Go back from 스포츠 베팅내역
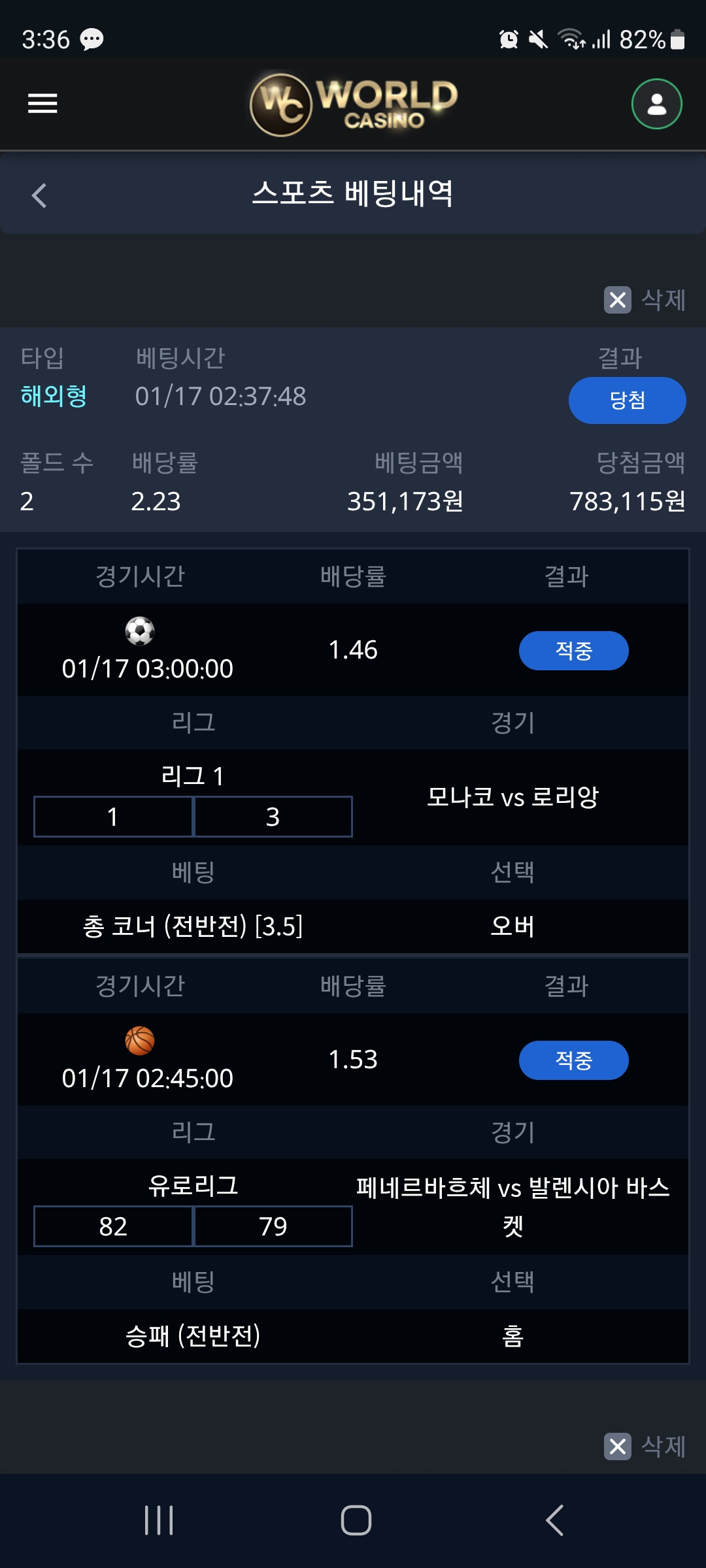 (x=39, y=195)
